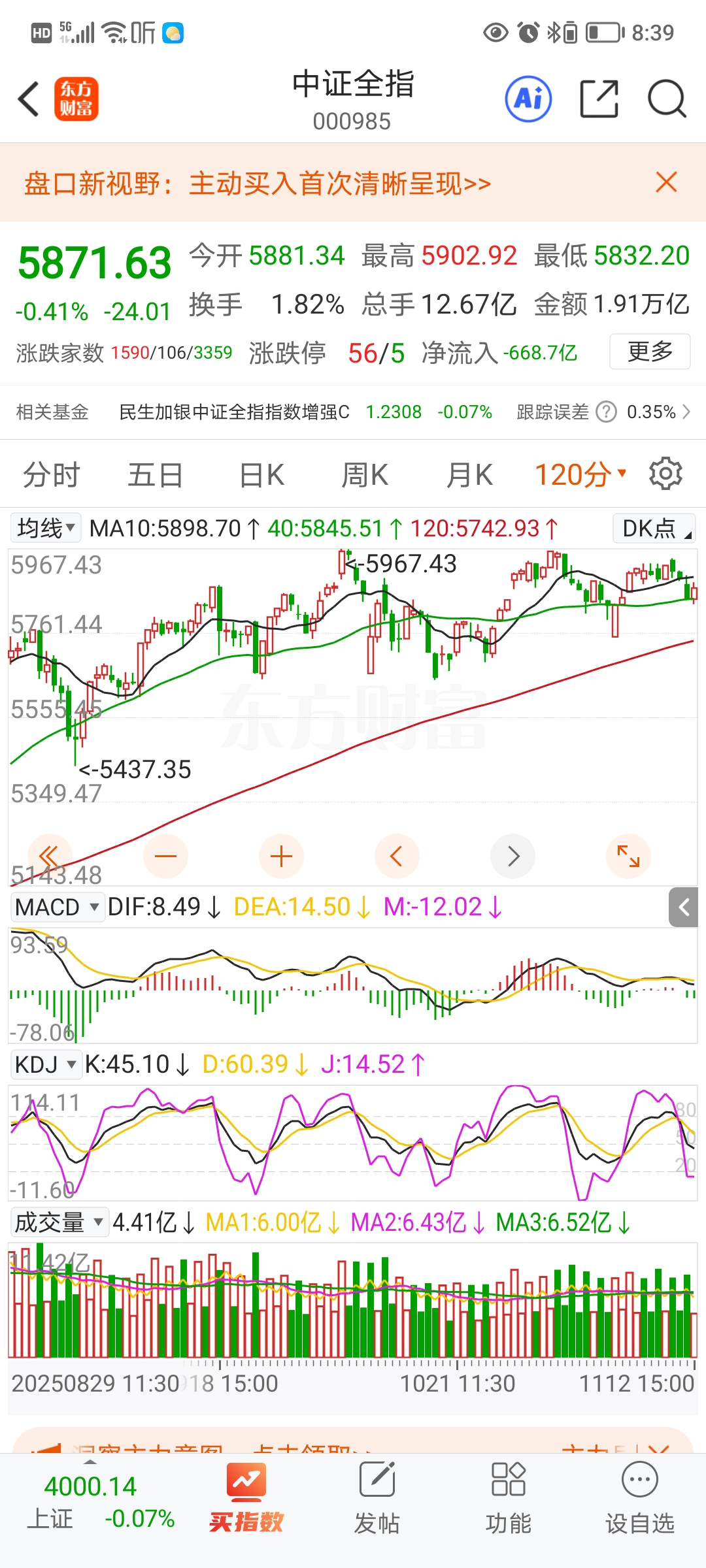Open chart settings gear
Screen dimensions: 706x1568
[665, 474]
